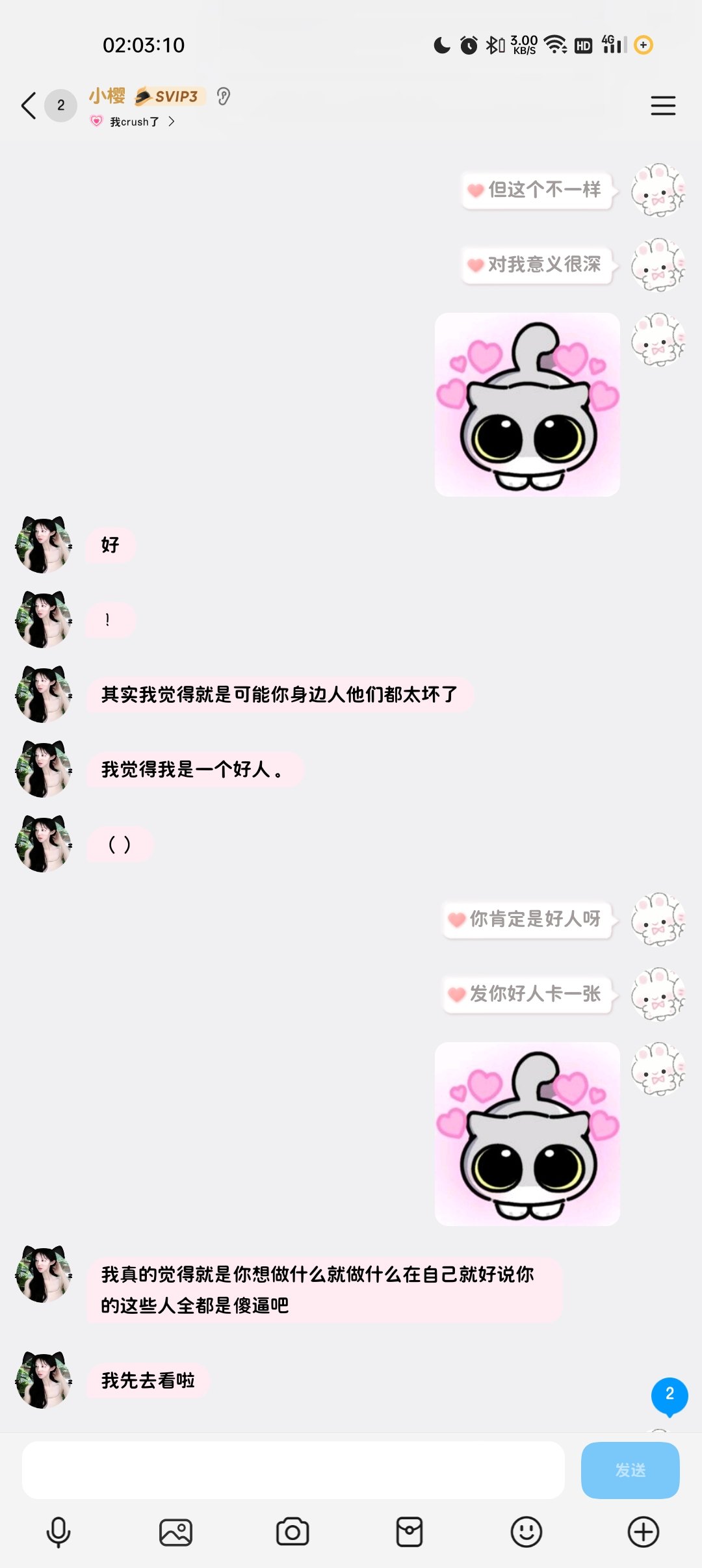
Task: Open 小樱's profile from the chat title
Action: coord(107,96)
